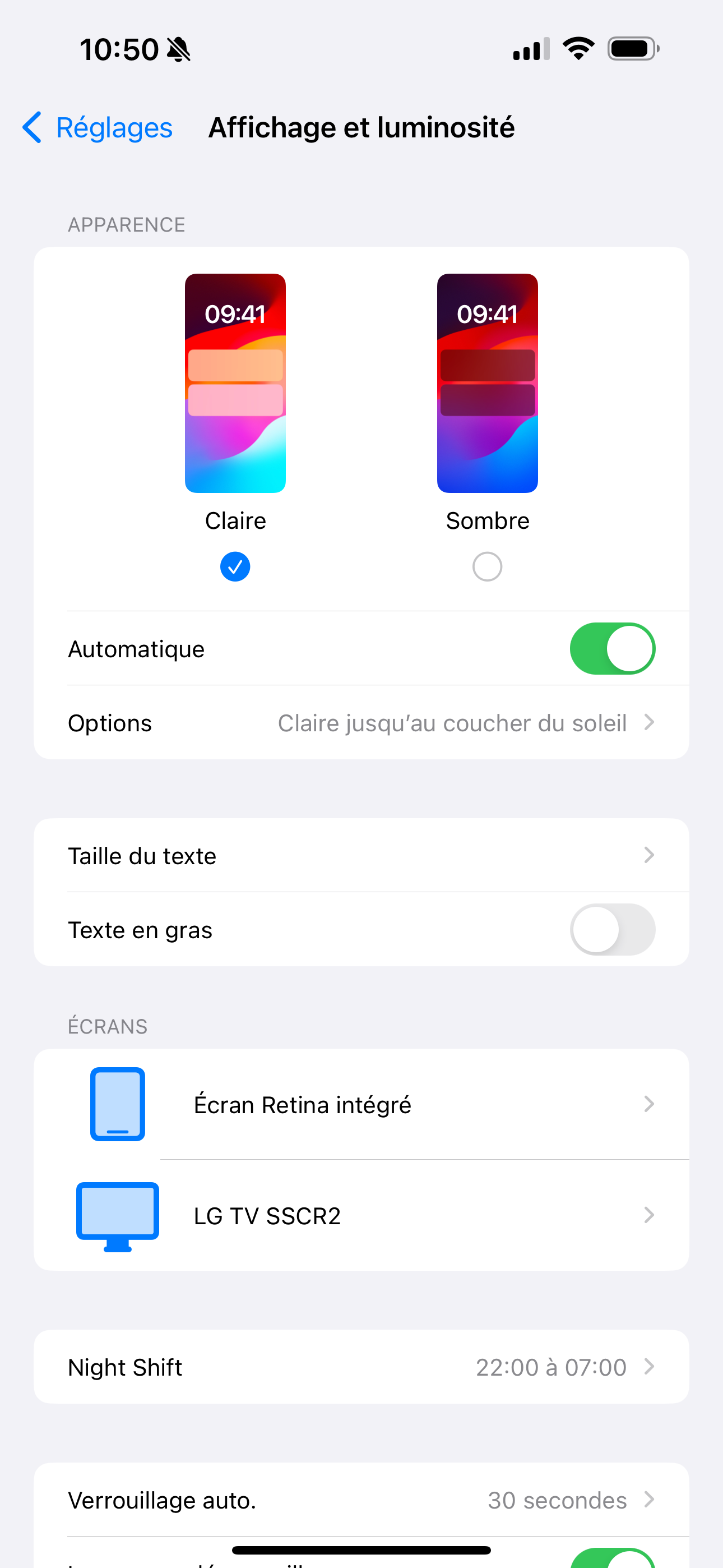Open Taille du texte
Image resolution: width=723 pixels, height=1568 pixels.
tap(361, 856)
